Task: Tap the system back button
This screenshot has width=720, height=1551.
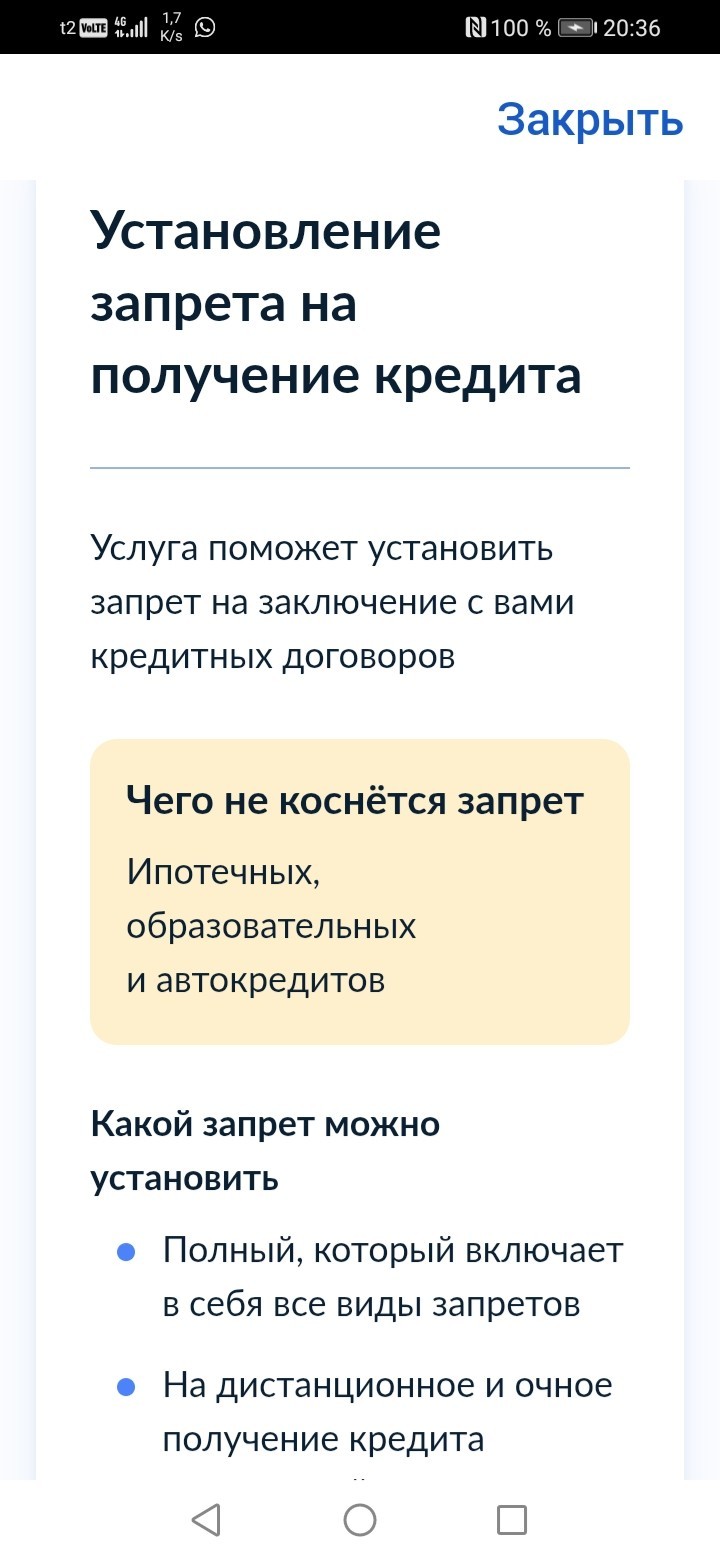Action: (206, 1519)
